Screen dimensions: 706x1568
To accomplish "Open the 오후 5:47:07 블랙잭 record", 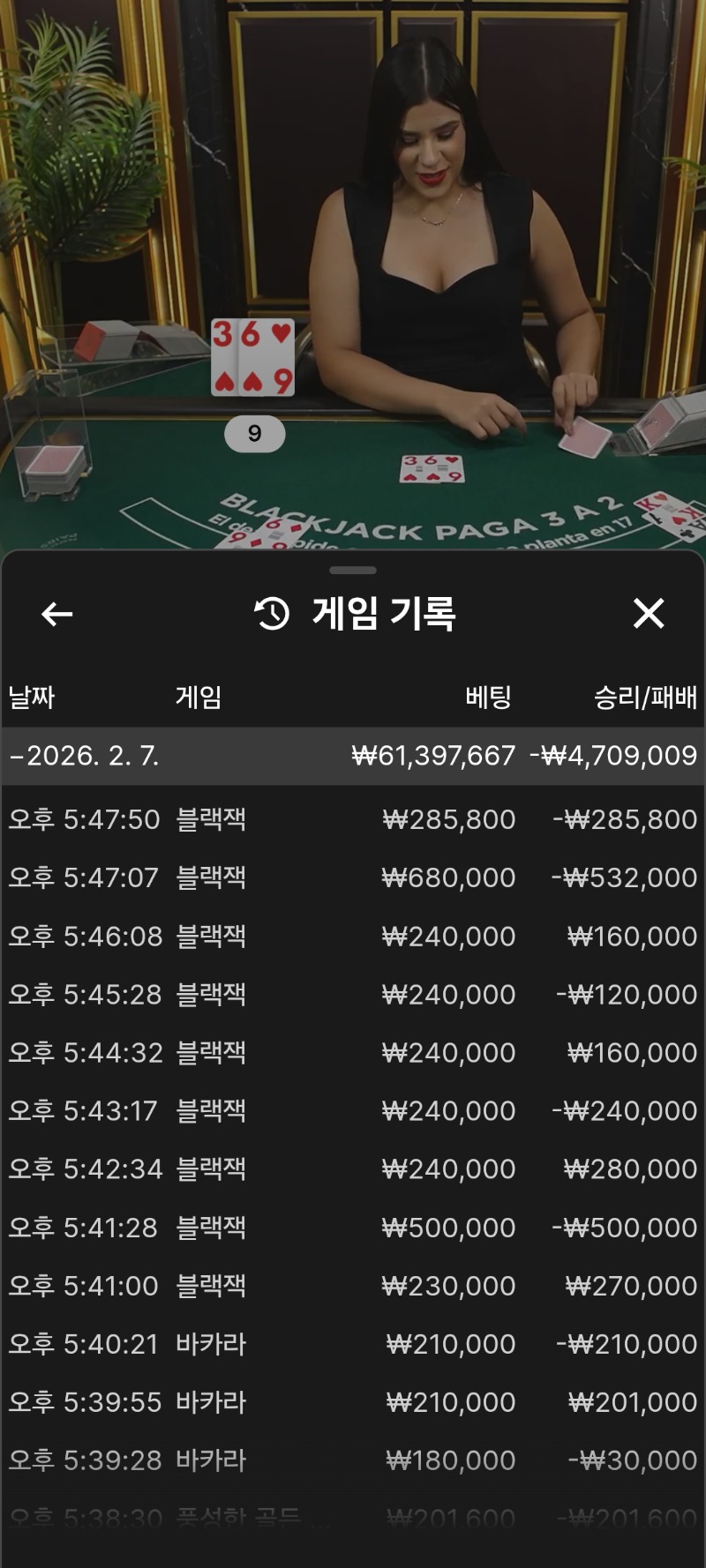I will [x=353, y=877].
